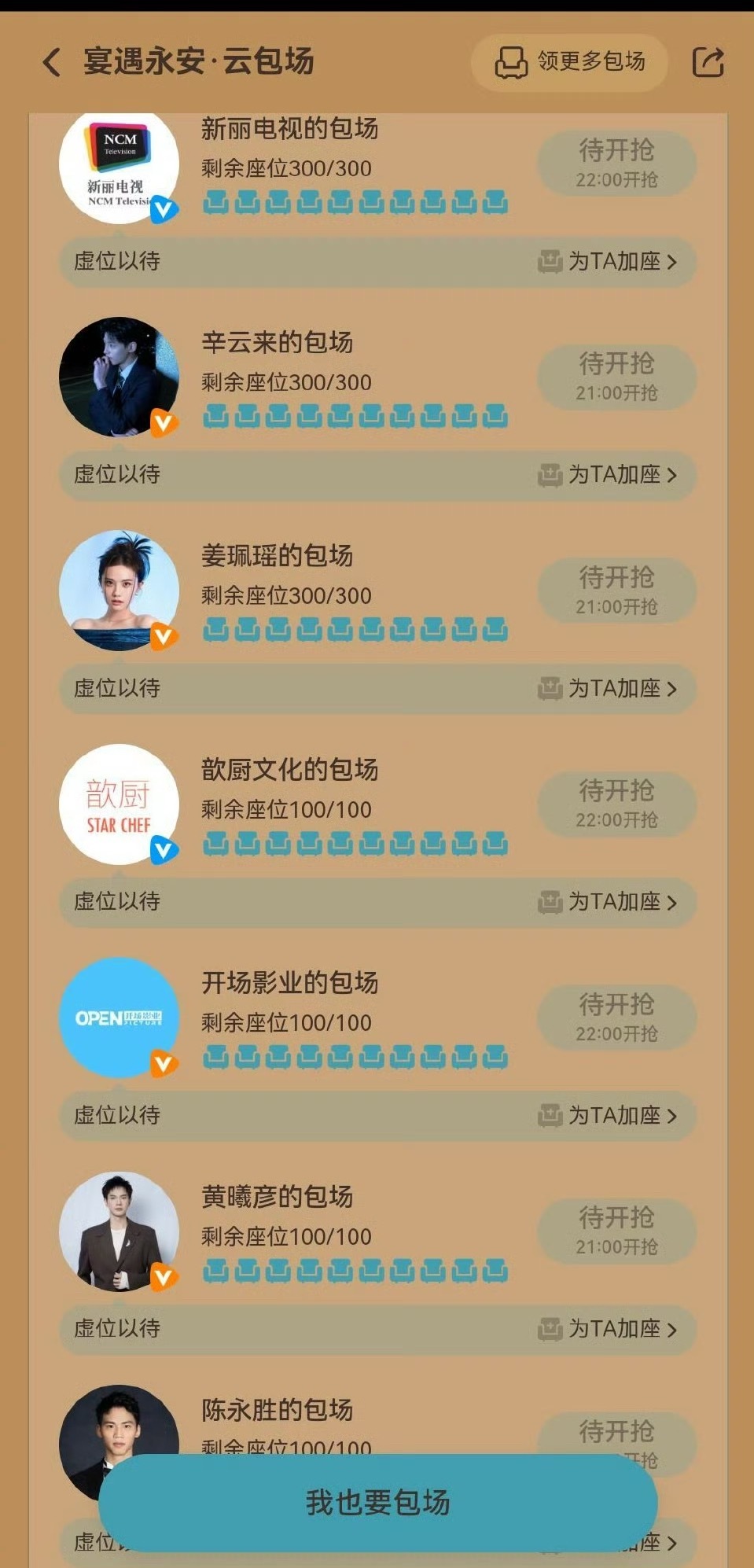Screen dimensions: 754x1568
Task: Tap 待开抢 button for 开场影业的包场
Action: 616,1017
